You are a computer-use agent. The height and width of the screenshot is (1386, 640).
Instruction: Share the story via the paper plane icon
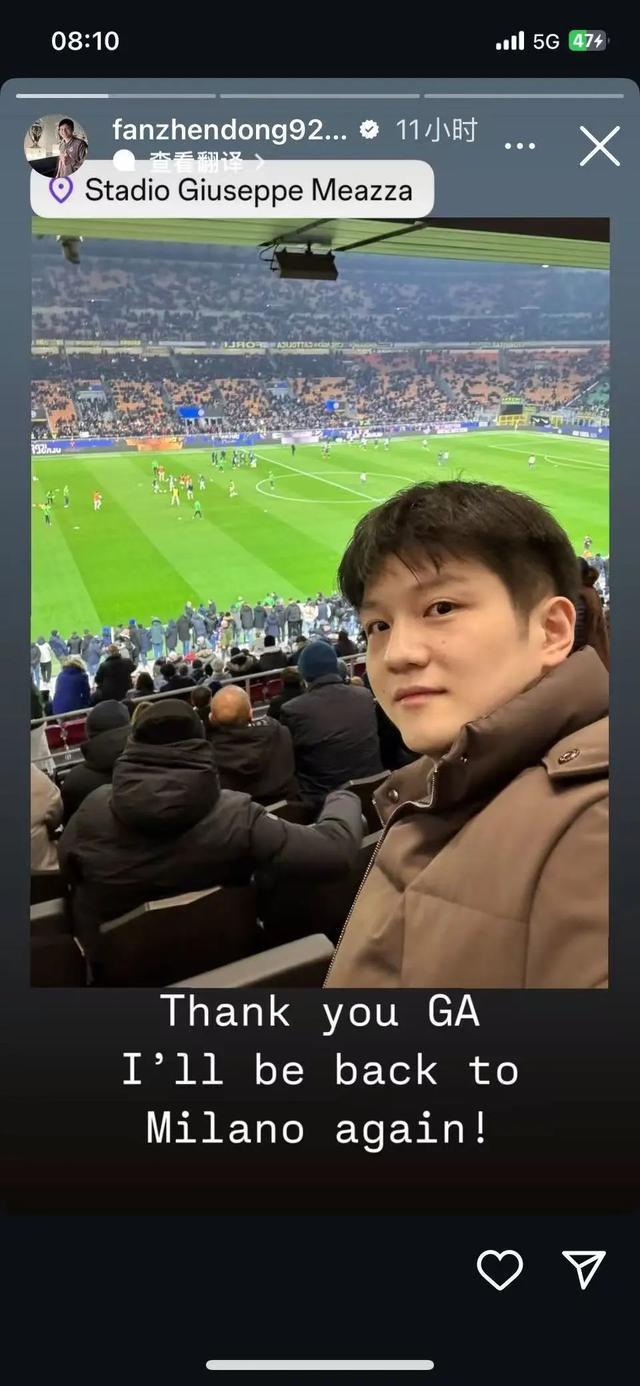click(x=585, y=1270)
